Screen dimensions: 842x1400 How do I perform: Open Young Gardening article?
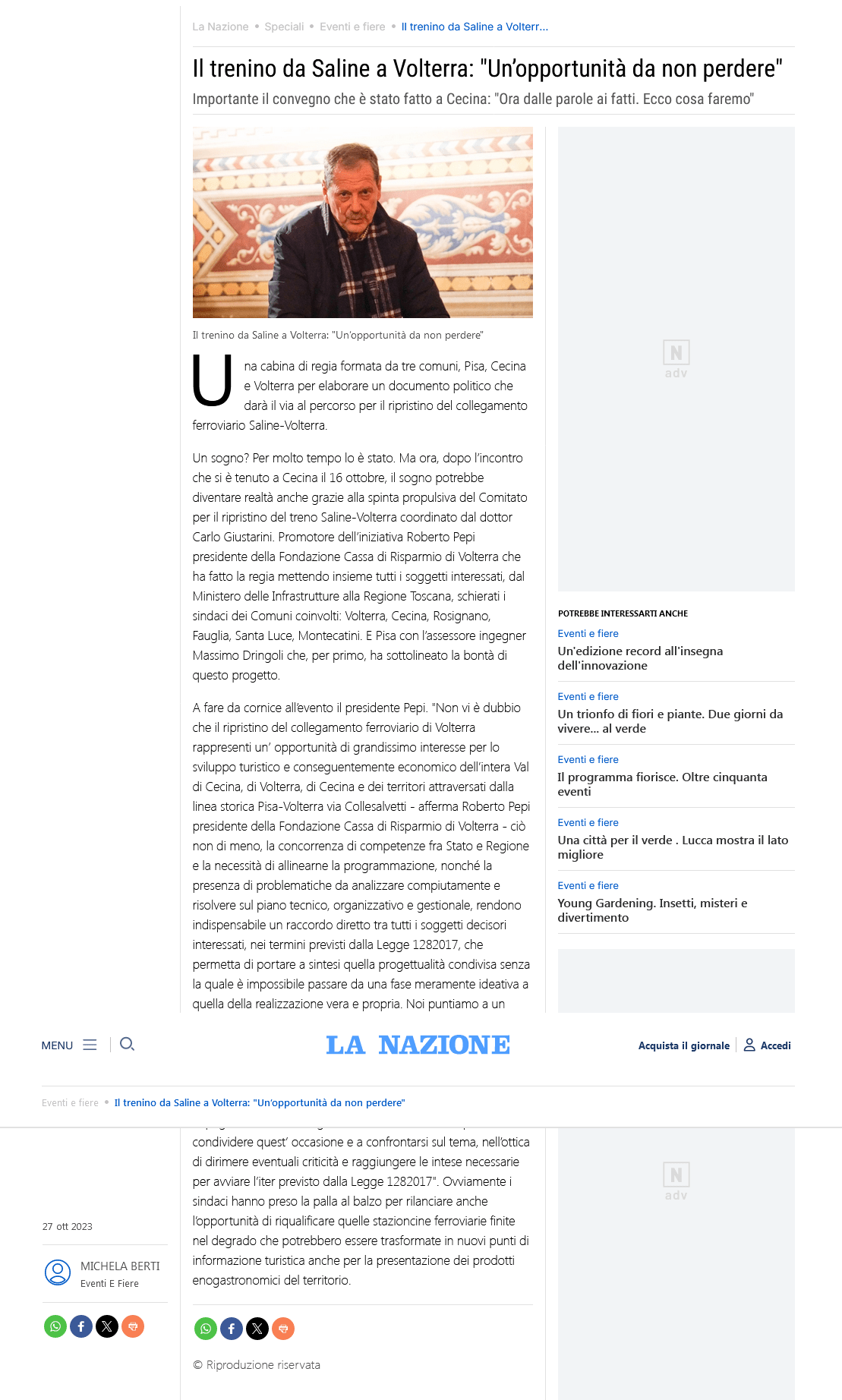coord(652,910)
